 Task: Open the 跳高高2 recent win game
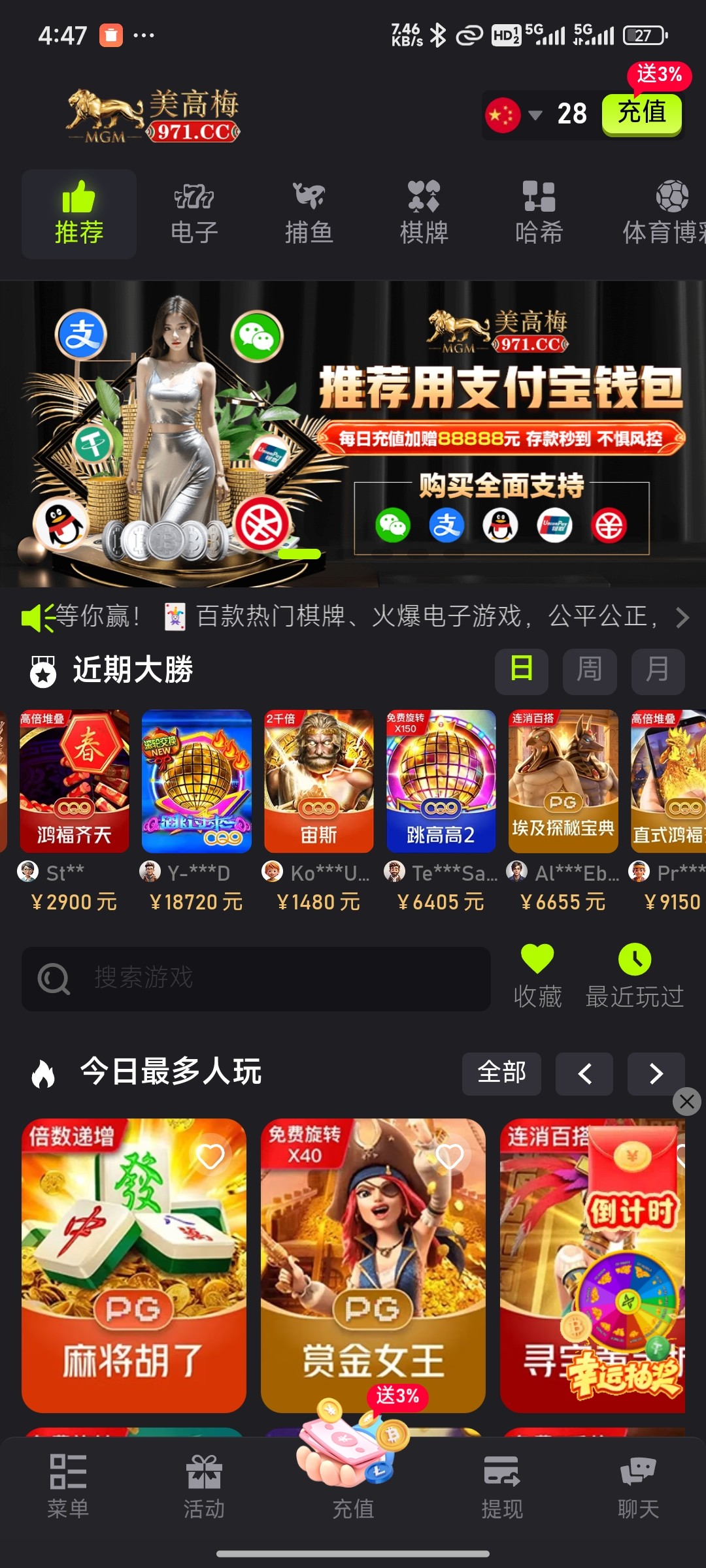pyautogui.click(x=441, y=781)
